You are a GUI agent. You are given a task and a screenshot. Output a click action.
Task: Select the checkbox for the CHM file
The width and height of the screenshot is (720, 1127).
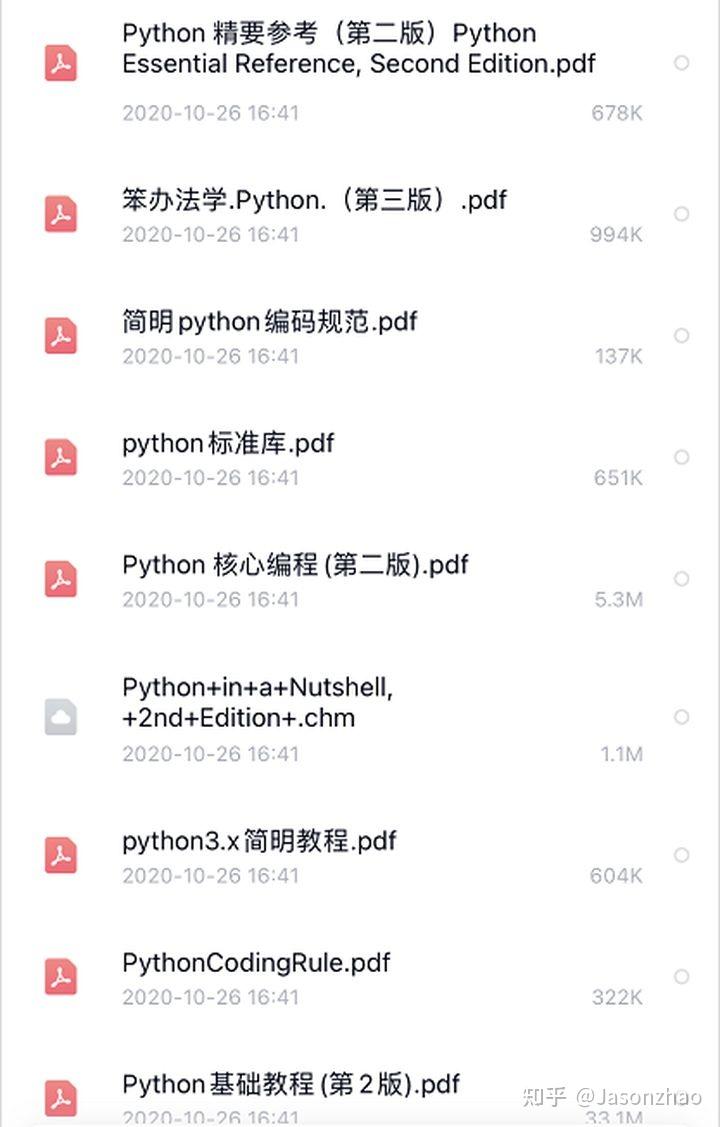click(682, 716)
